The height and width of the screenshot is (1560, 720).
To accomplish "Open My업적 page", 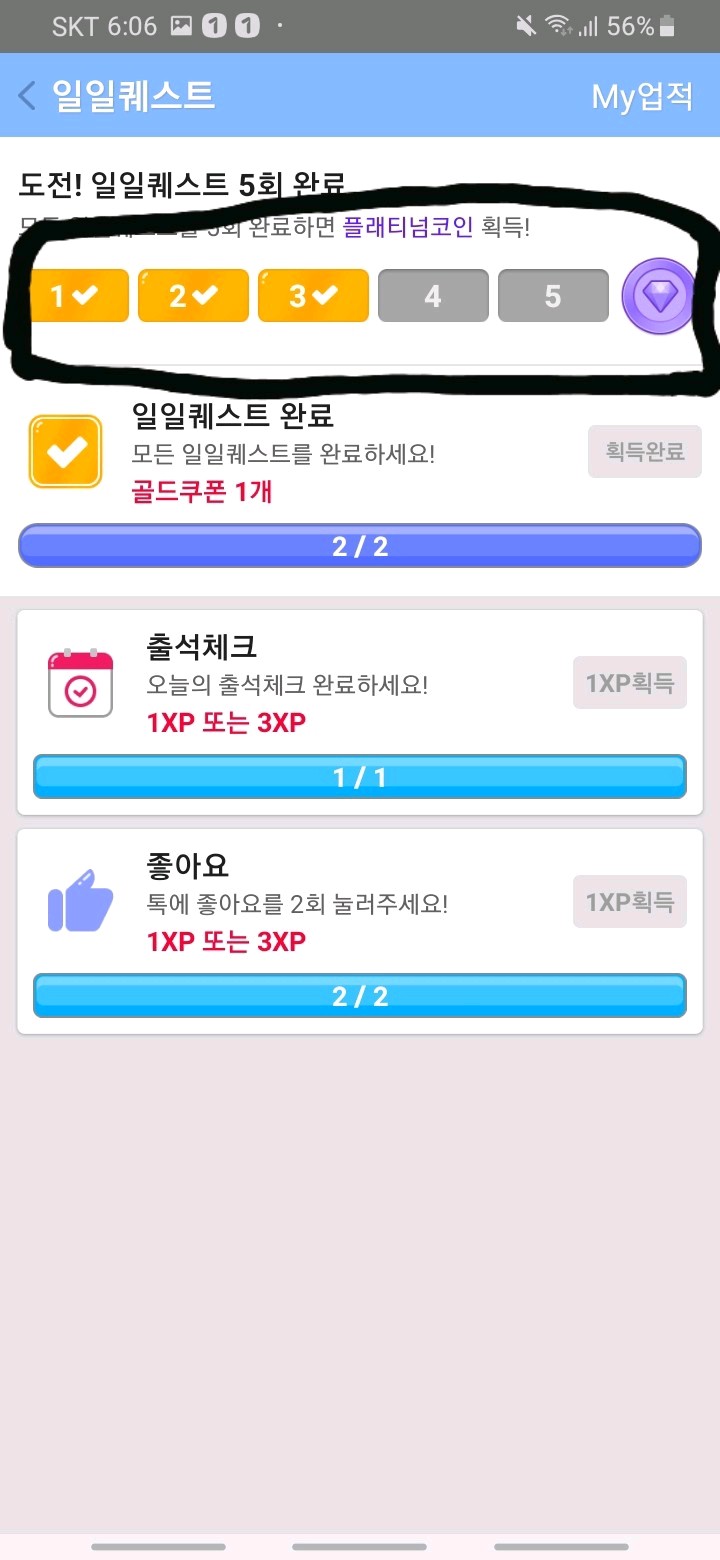I will click(x=642, y=96).
